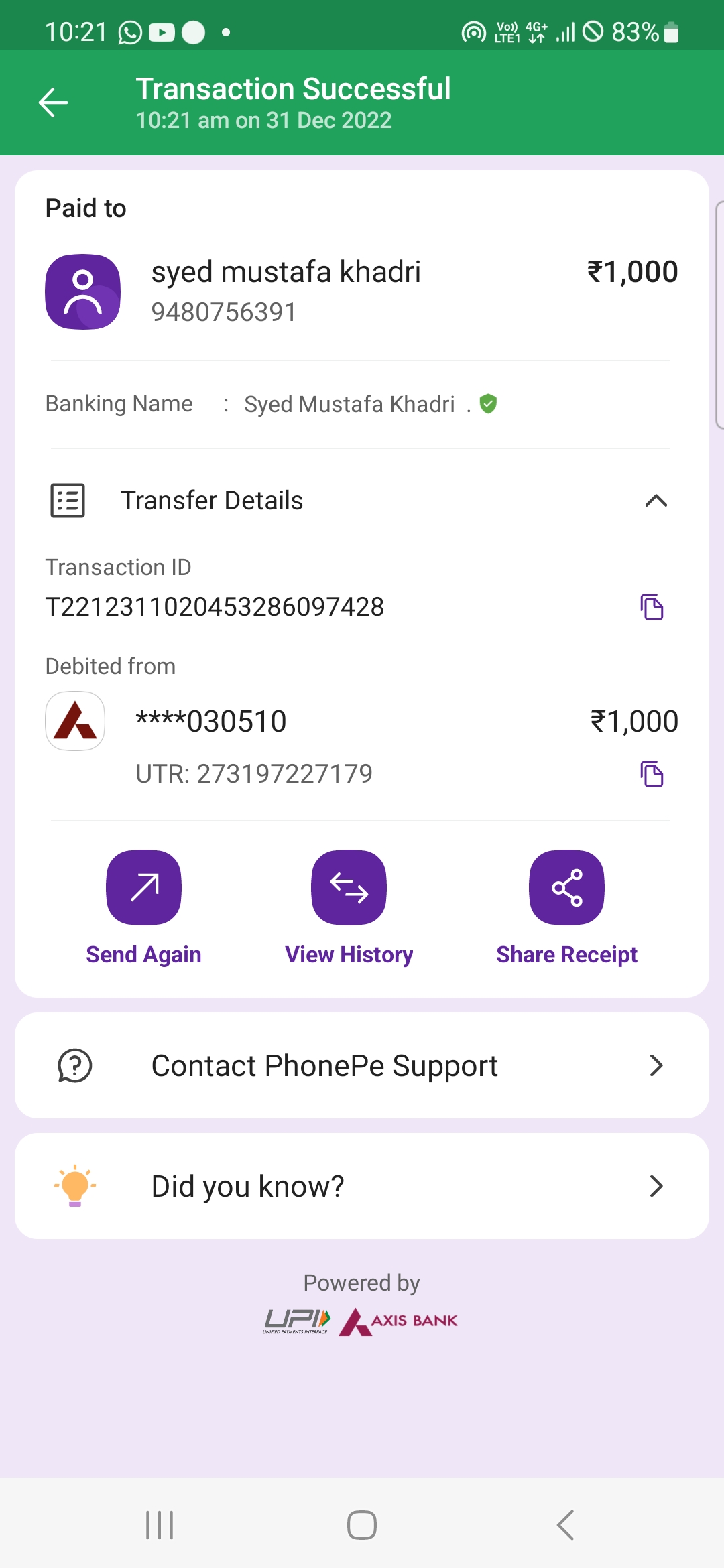Open recent apps from navigation bar
The width and height of the screenshot is (724, 1568).
click(160, 1525)
